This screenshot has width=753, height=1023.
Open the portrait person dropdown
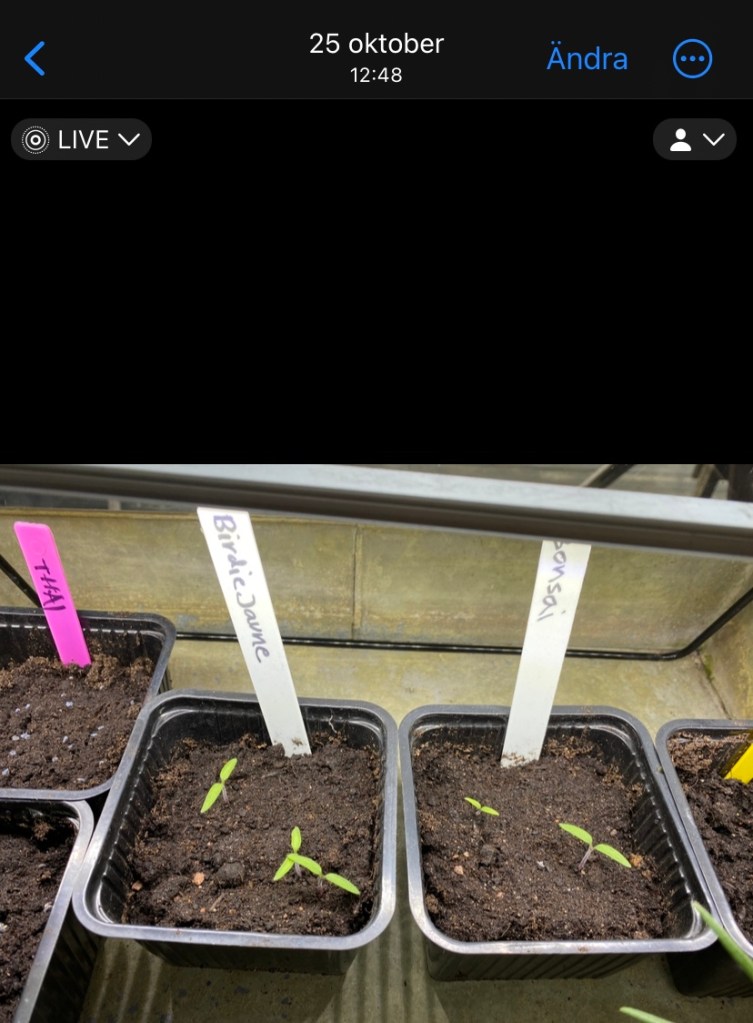point(695,140)
